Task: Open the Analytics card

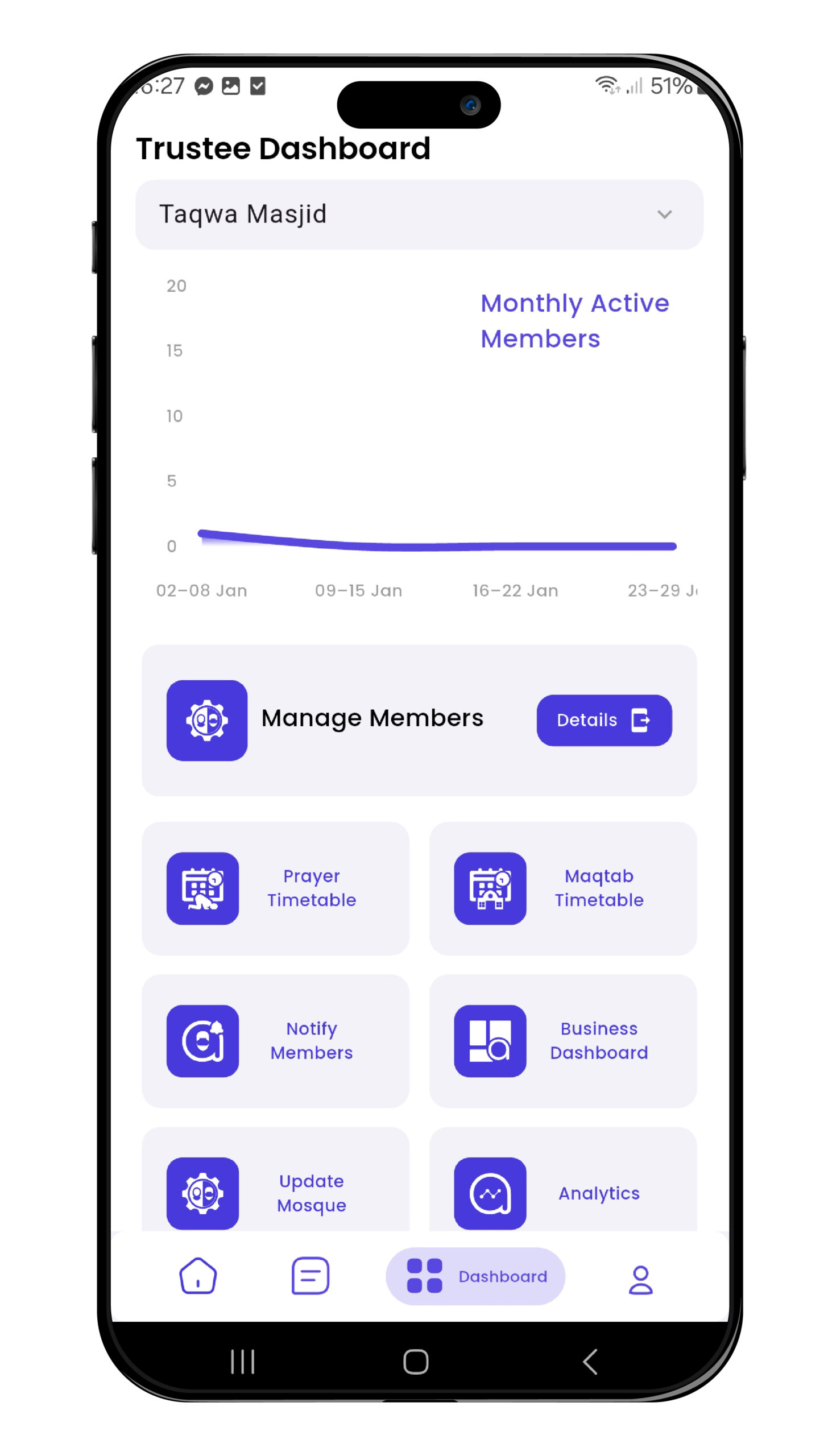Action: point(562,1192)
